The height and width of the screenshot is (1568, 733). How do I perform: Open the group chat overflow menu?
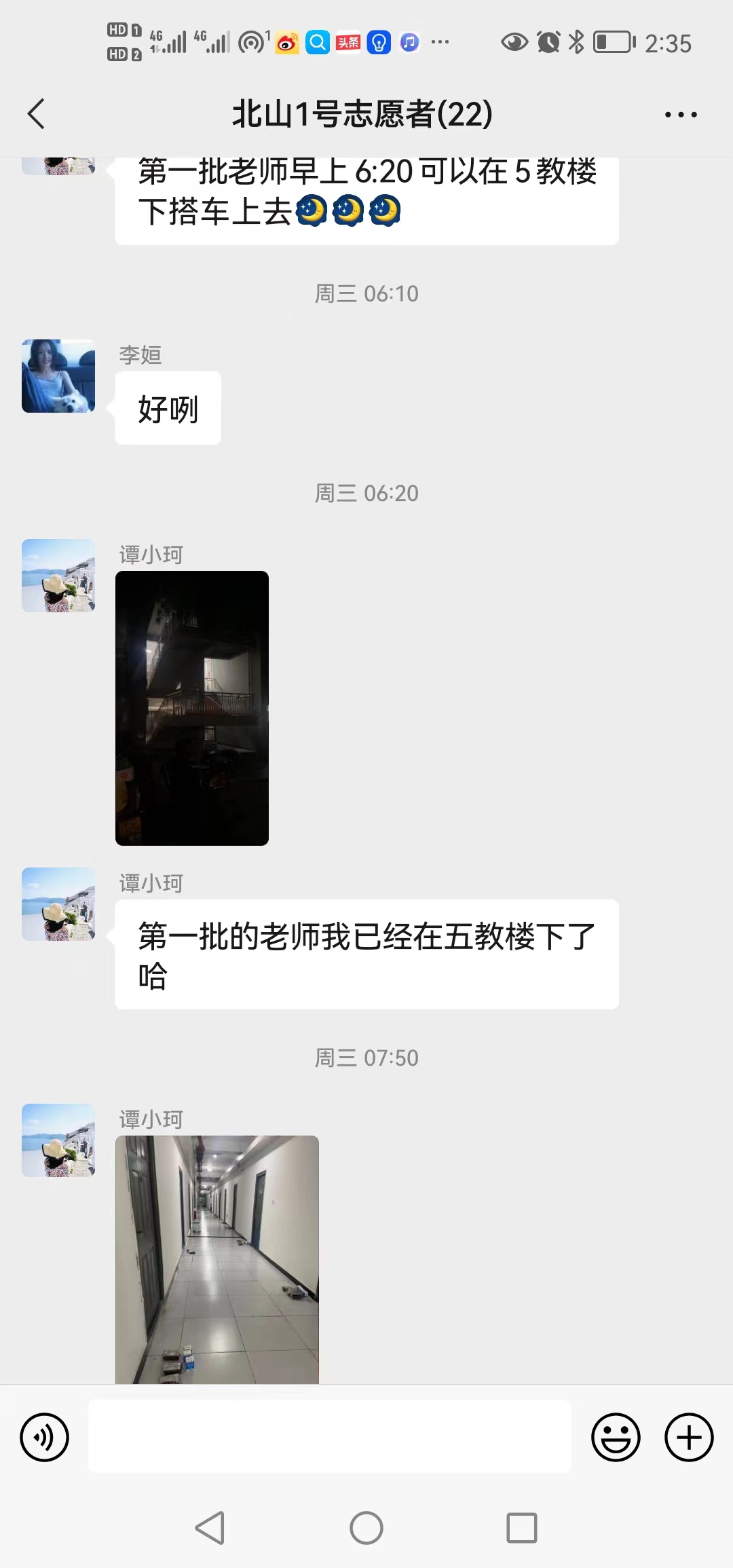pyautogui.click(x=681, y=115)
